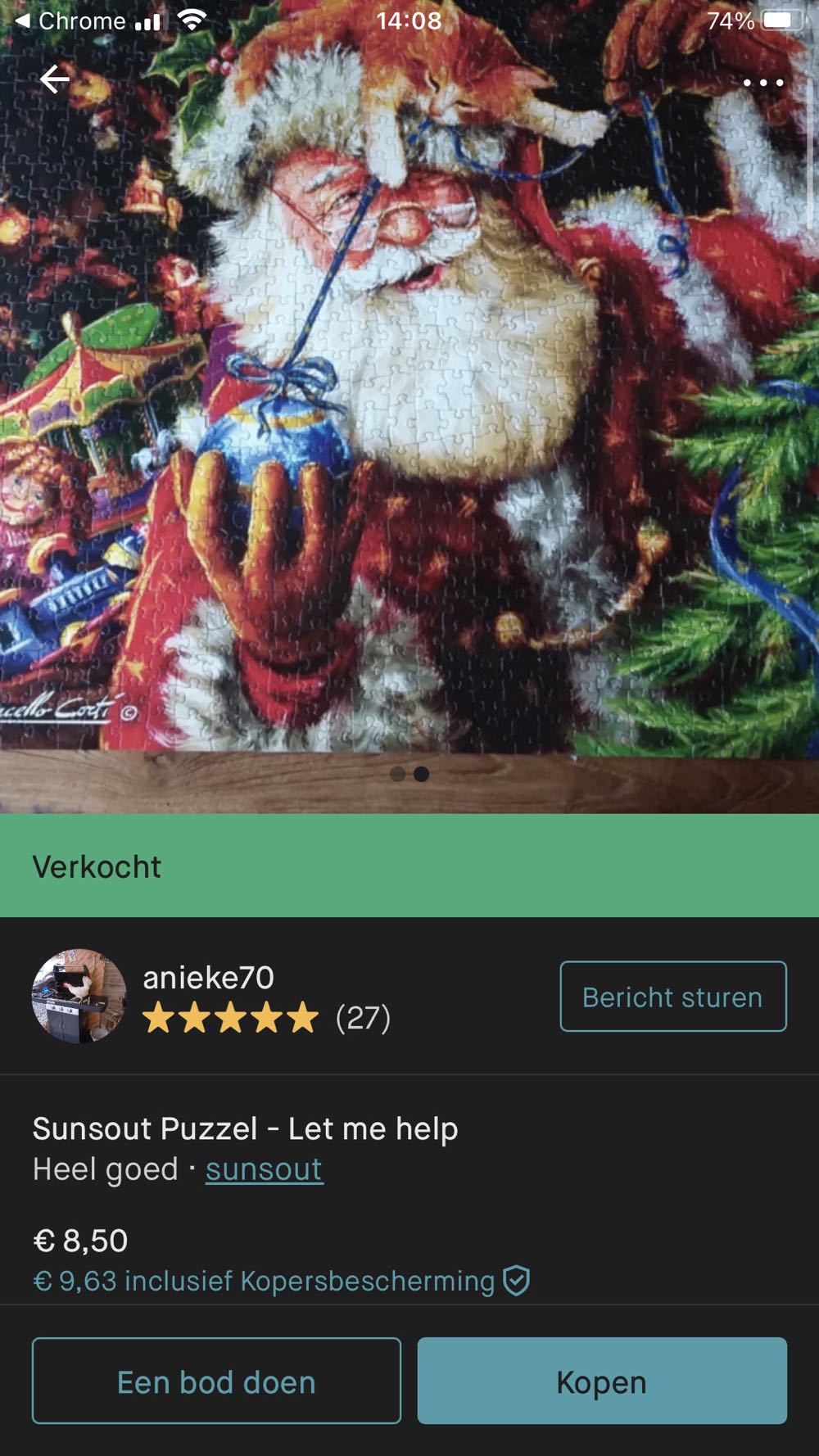
Task: Tap the Wi-Fi icon in status bar
Action: [x=190, y=20]
